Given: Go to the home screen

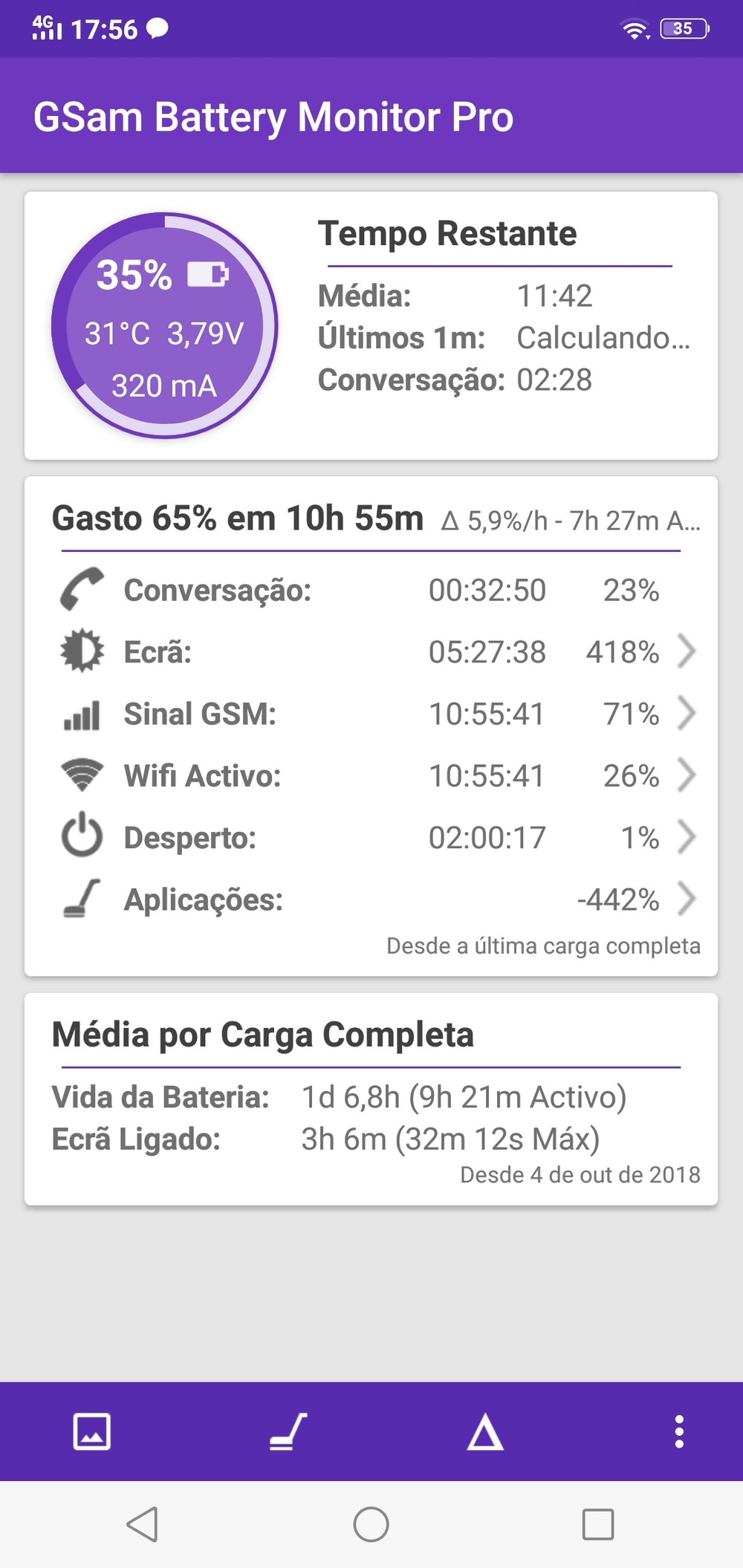Looking at the screenshot, I should 371,1524.
